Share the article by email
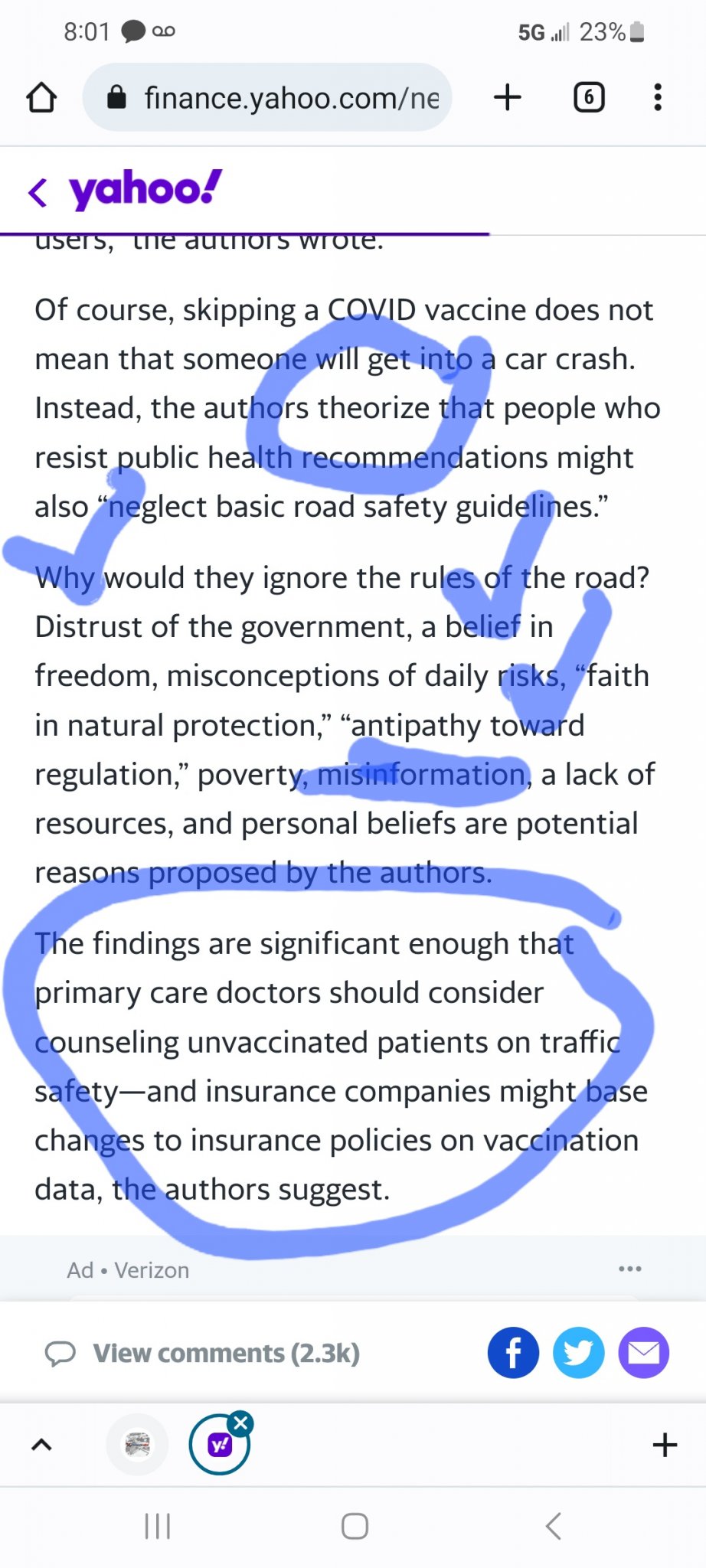The width and height of the screenshot is (706, 1568). point(643,1353)
